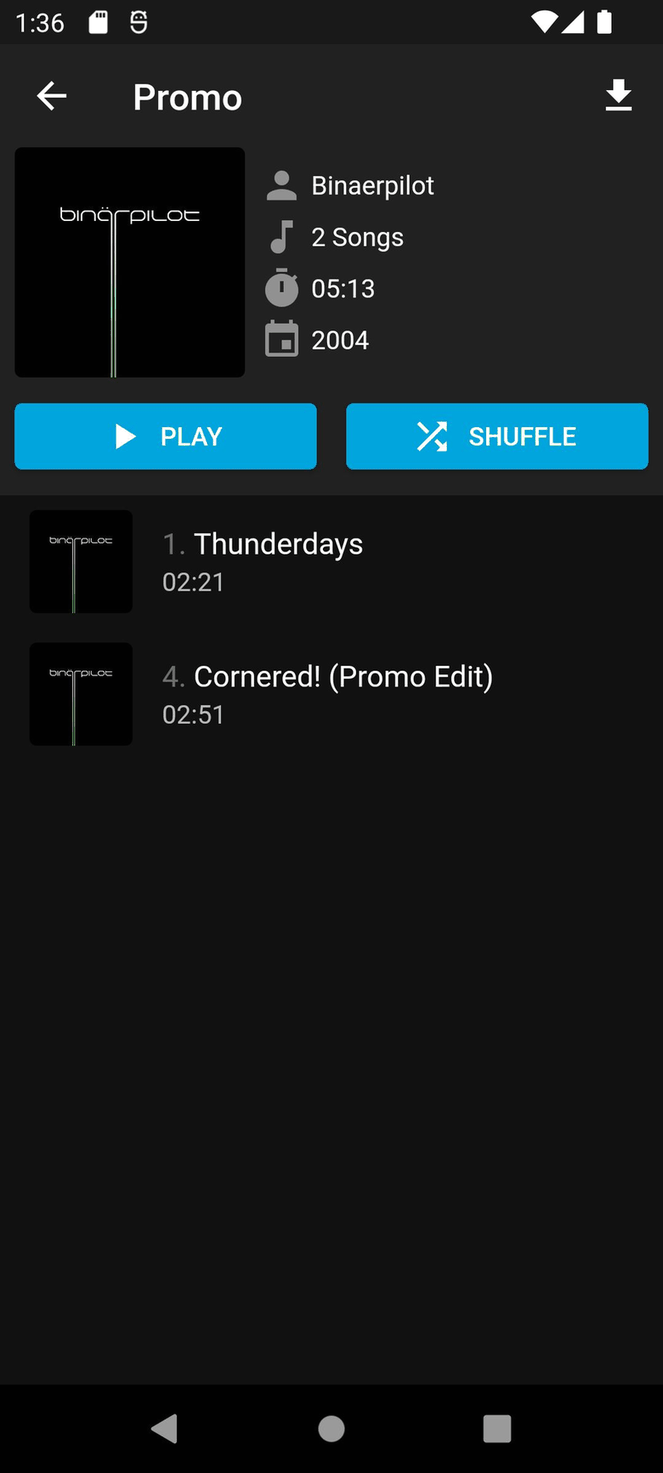Image resolution: width=663 pixels, height=1473 pixels.
Task: Download the Promo album
Action: pos(618,96)
